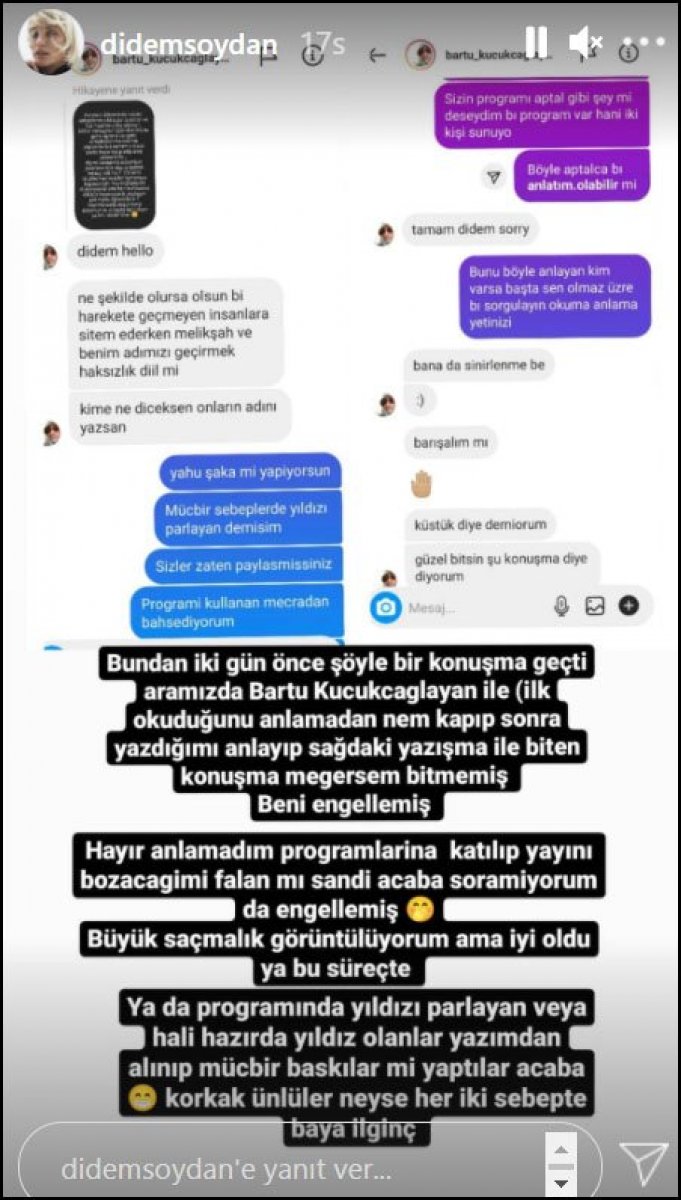Viewport: 681px width, 1200px height.
Task: Open the three-dot options menu
Action: [643, 43]
